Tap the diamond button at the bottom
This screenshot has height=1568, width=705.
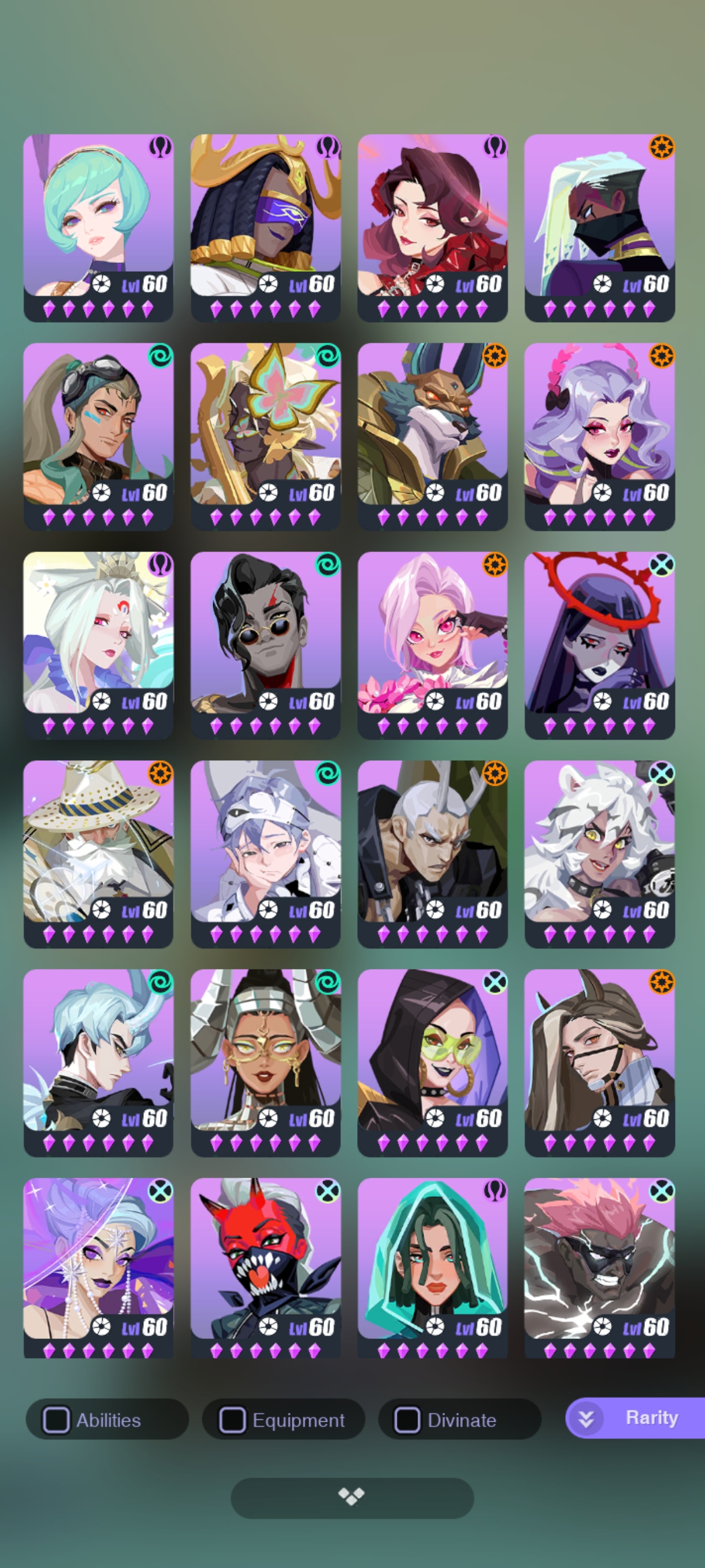(352, 1497)
